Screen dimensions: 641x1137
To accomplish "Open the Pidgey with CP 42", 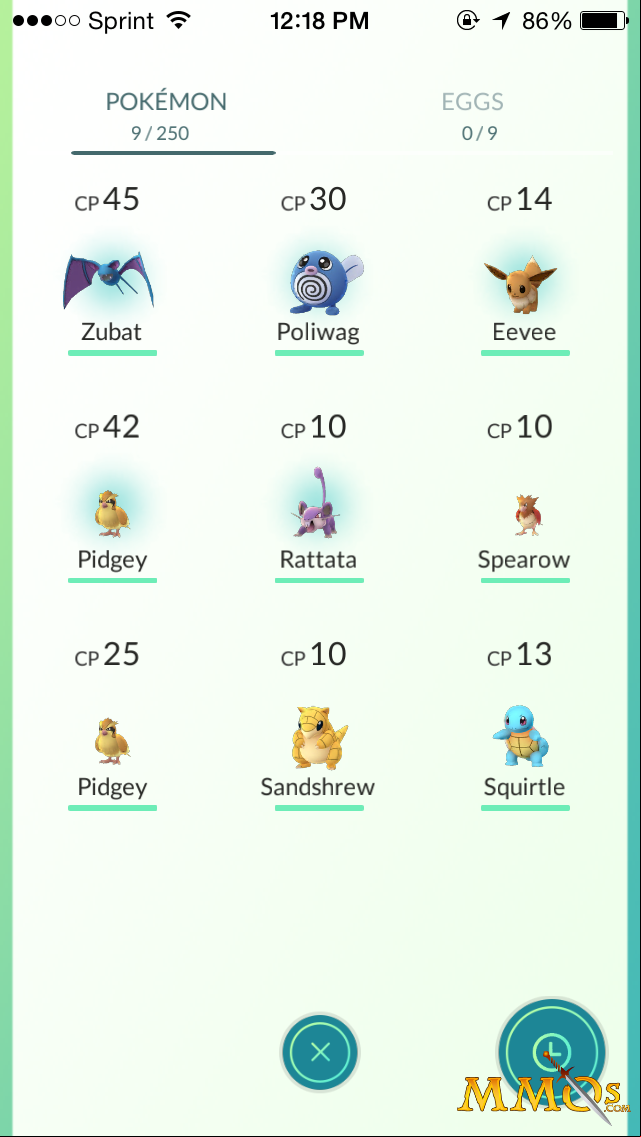I will (112, 497).
